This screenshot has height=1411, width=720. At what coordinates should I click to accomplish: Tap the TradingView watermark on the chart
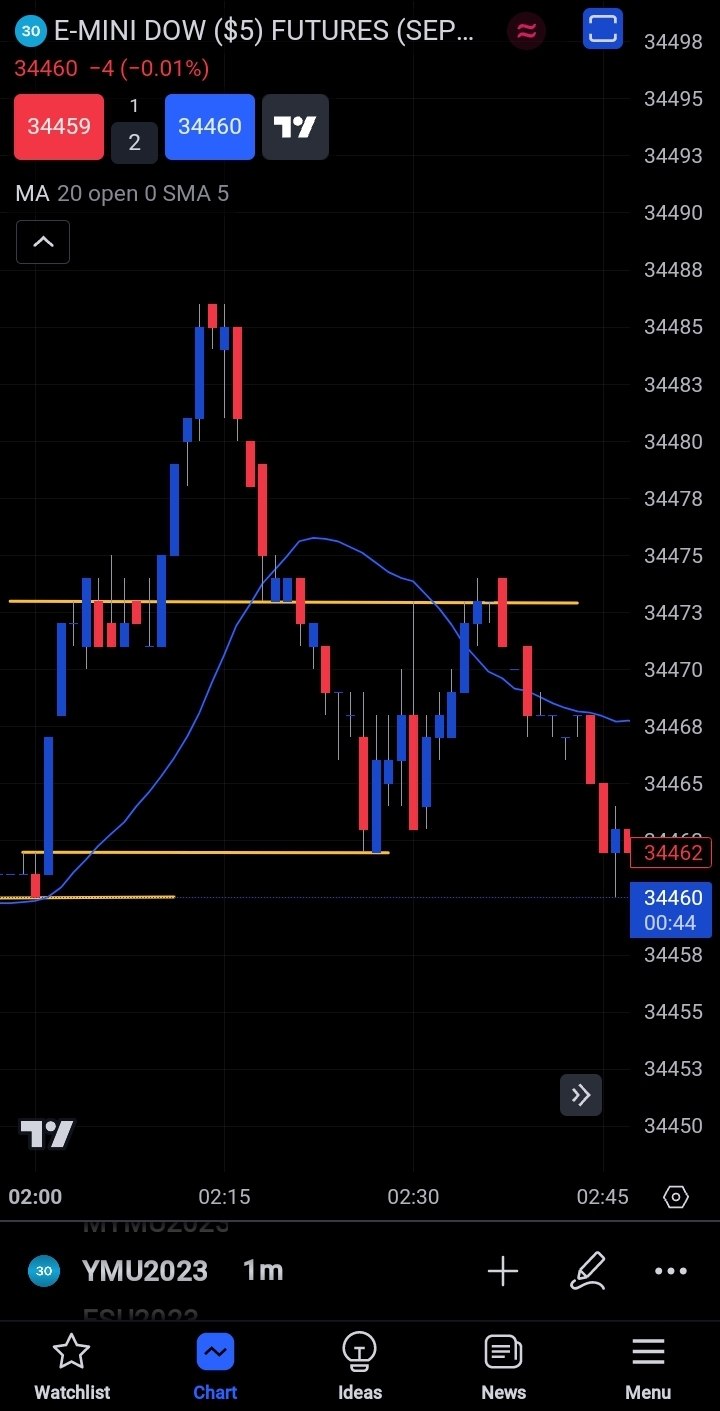45,1133
